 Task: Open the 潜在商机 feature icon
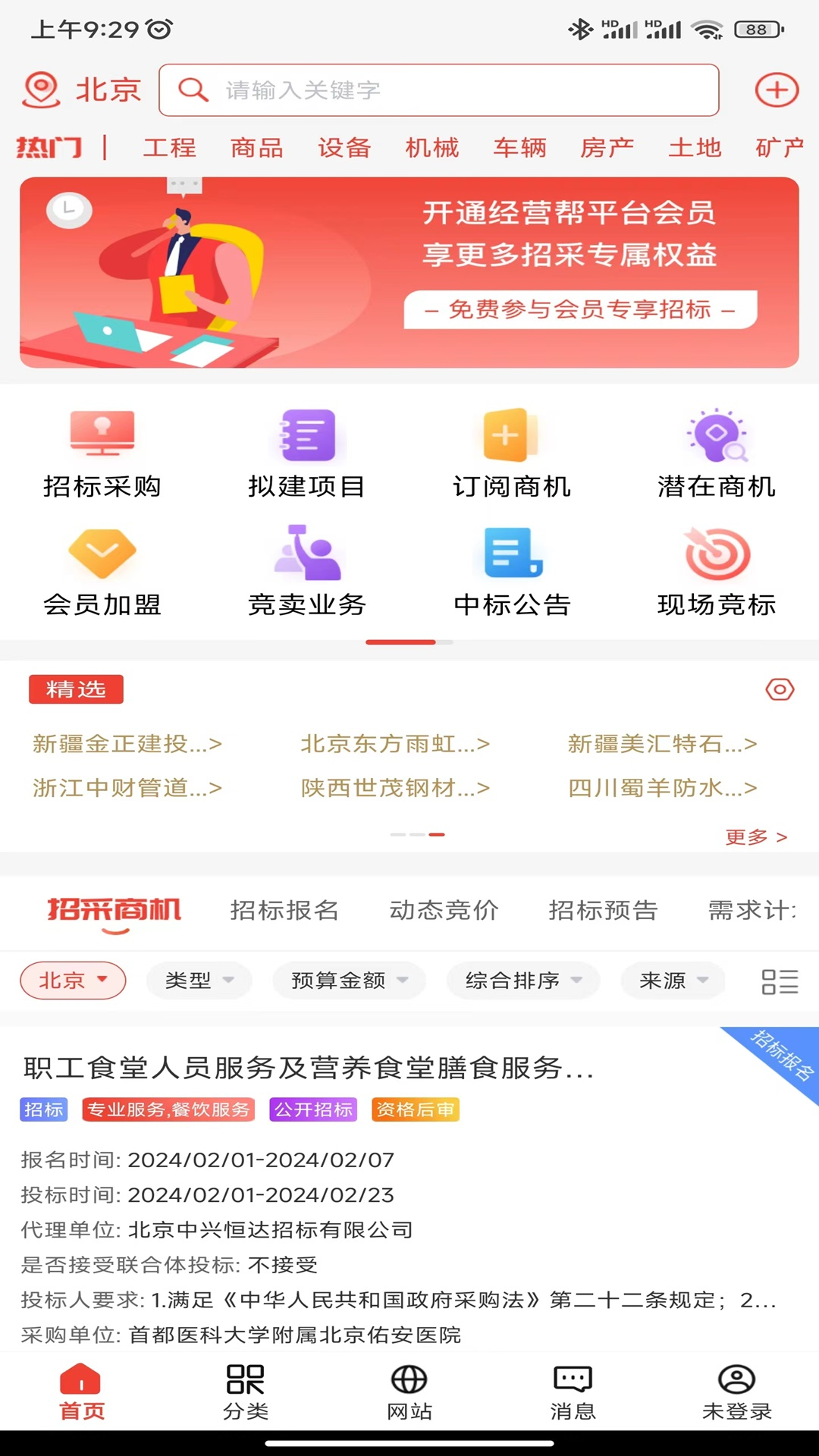[x=717, y=451]
